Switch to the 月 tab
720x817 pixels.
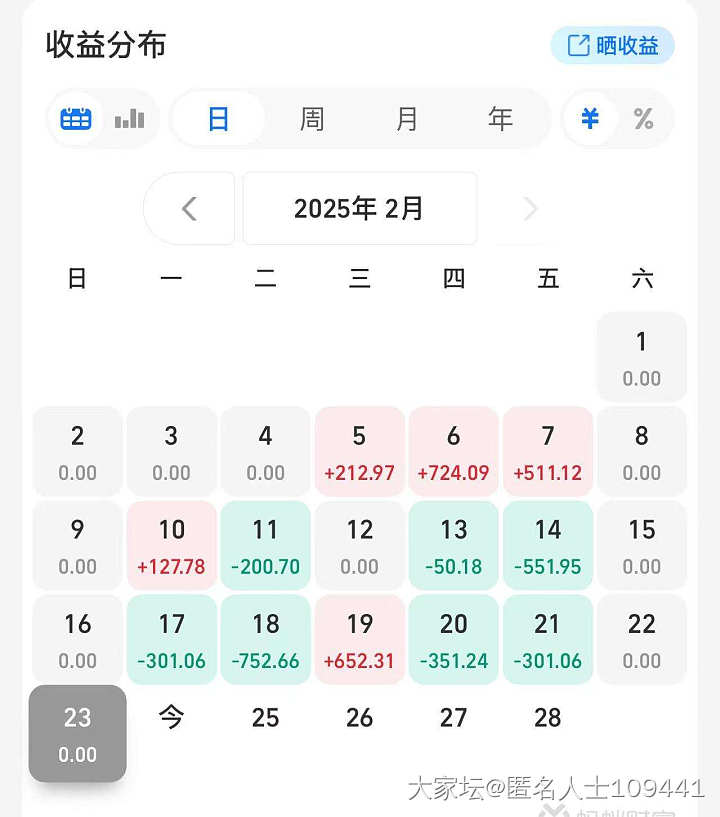click(x=406, y=119)
